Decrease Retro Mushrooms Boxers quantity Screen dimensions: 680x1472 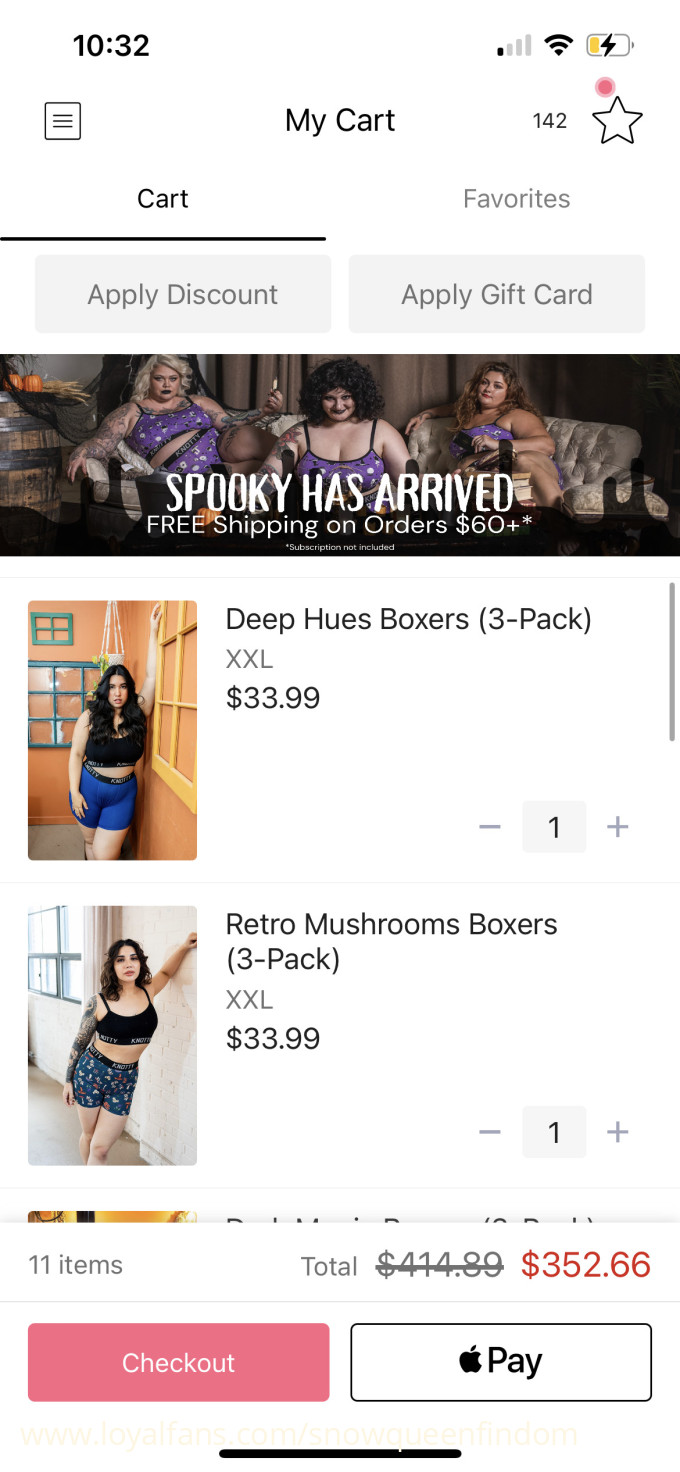pos(489,1132)
